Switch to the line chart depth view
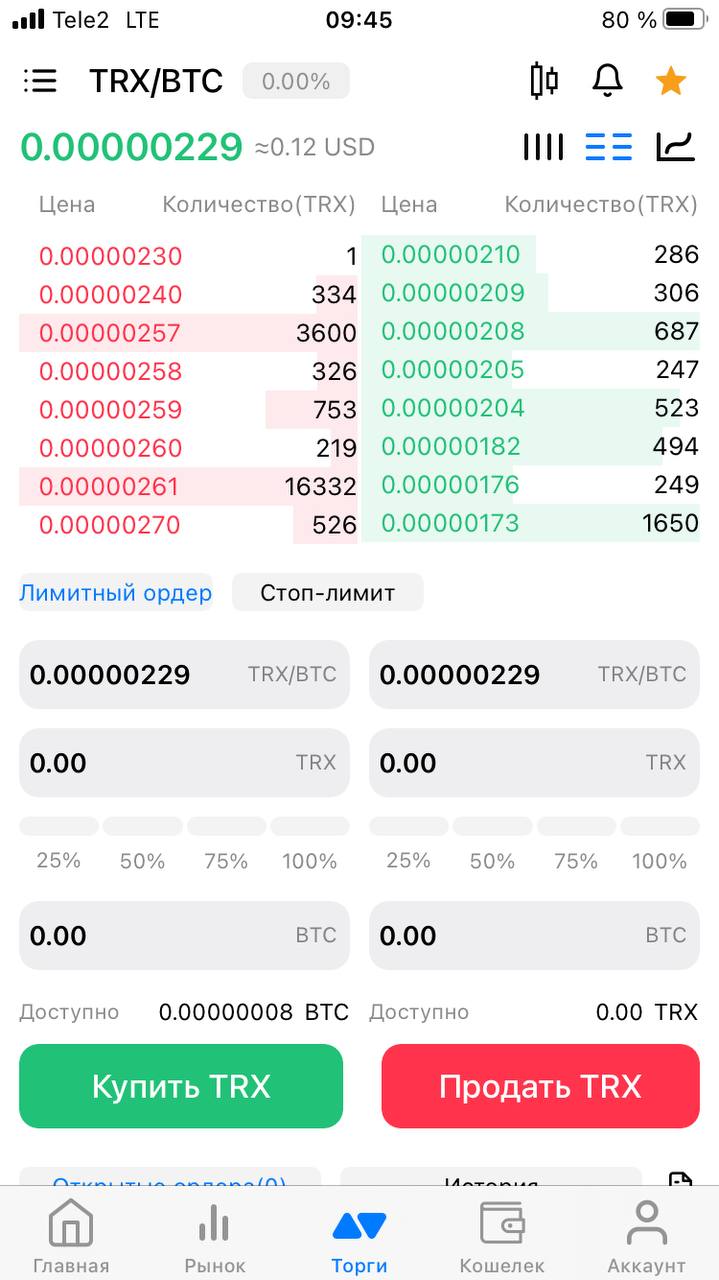This screenshot has height=1280, width=719. coord(675,147)
